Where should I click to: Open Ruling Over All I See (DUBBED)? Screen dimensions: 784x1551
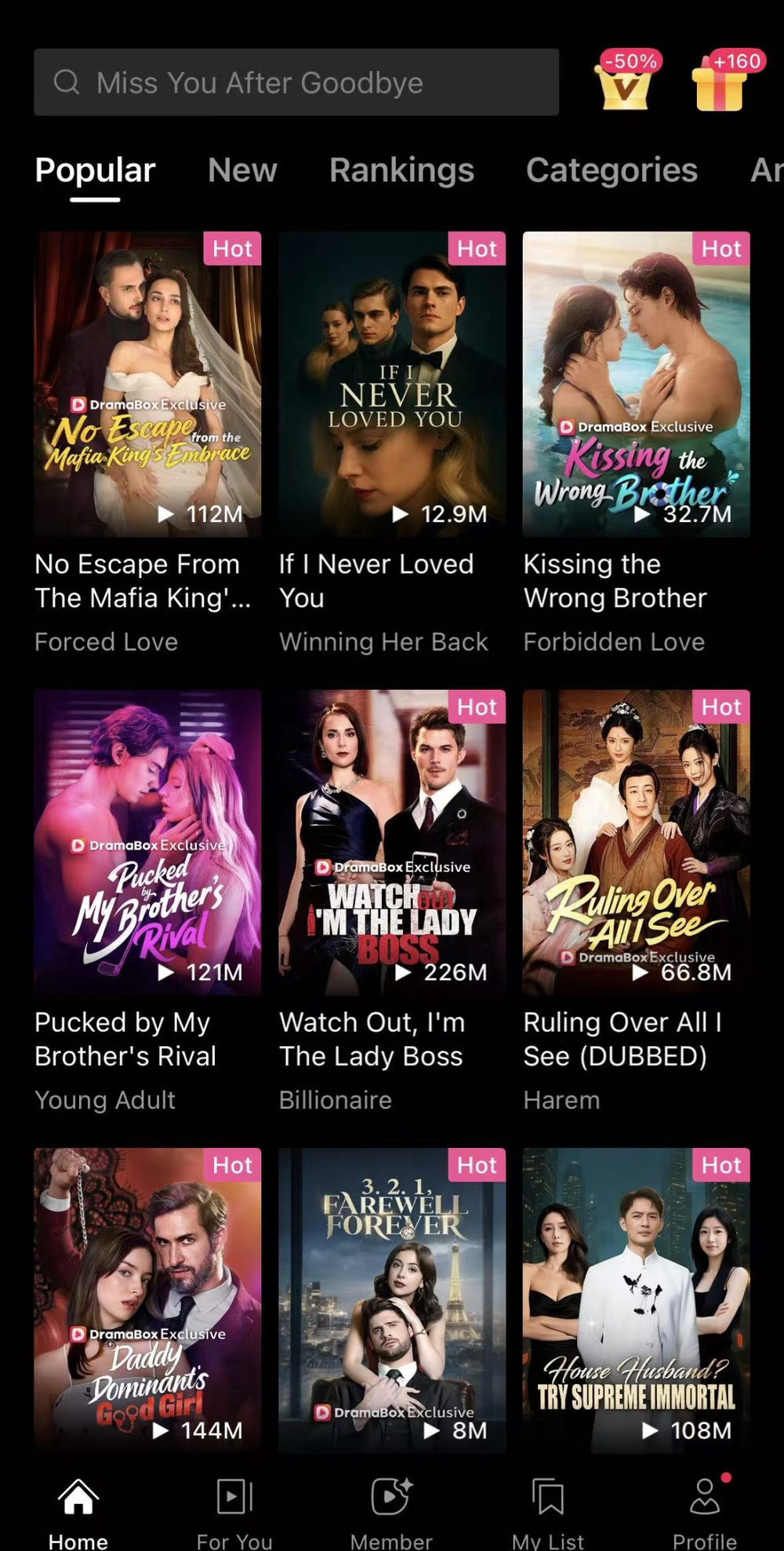click(636, 842)
